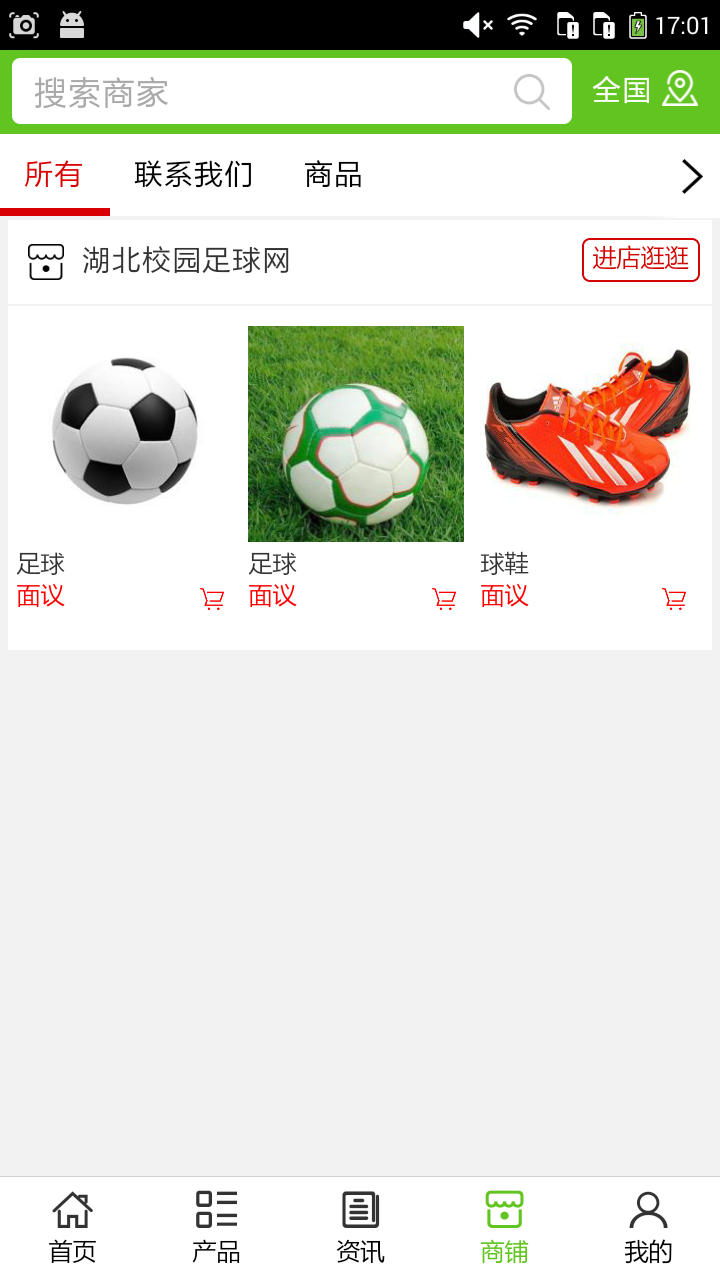
Task: Tap the magnifier search icon
Action: pos(531,92)
